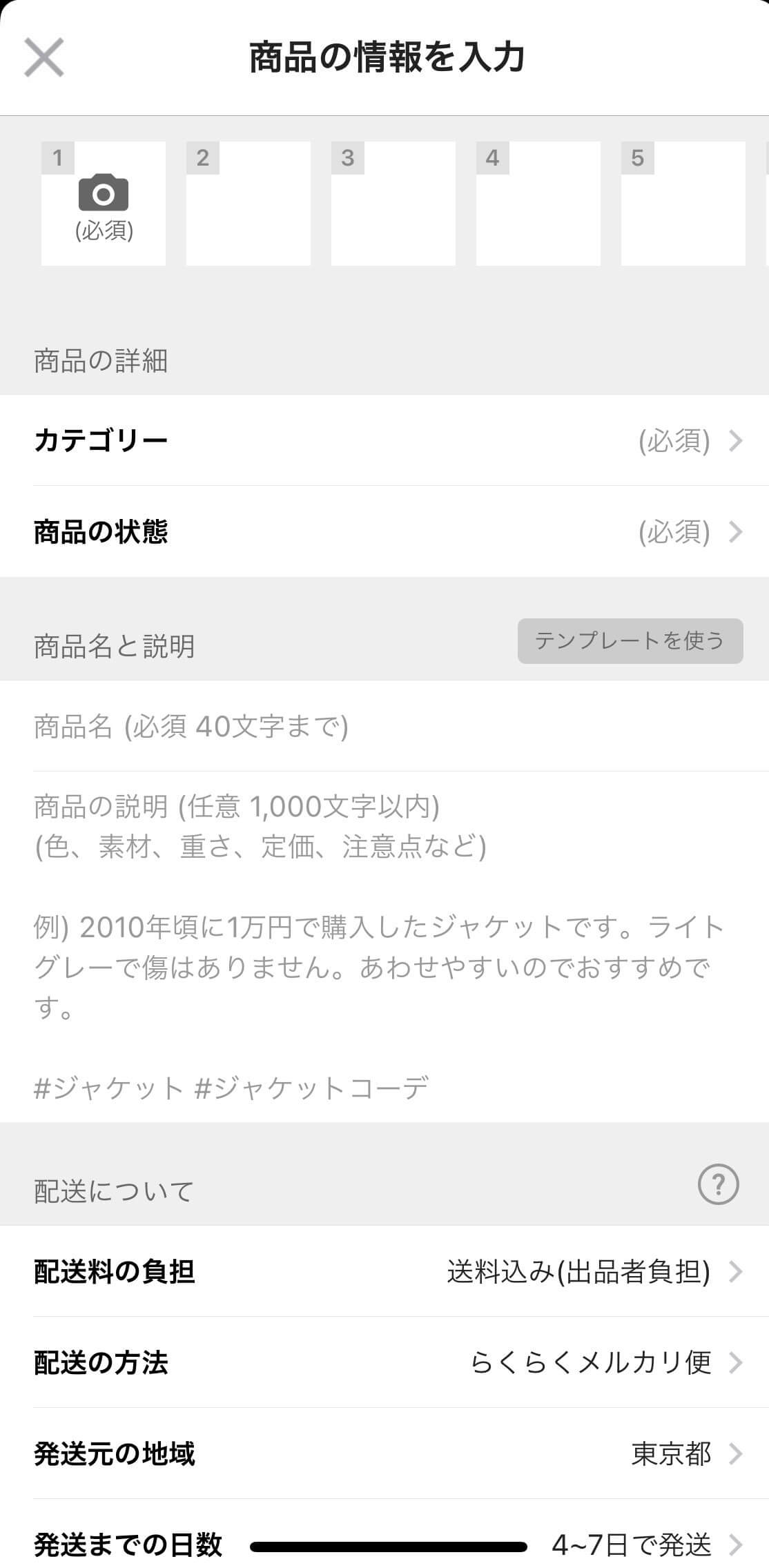Close the product info entry screen
Viewport: 769px width, 1568px height.
click(44, 57)
